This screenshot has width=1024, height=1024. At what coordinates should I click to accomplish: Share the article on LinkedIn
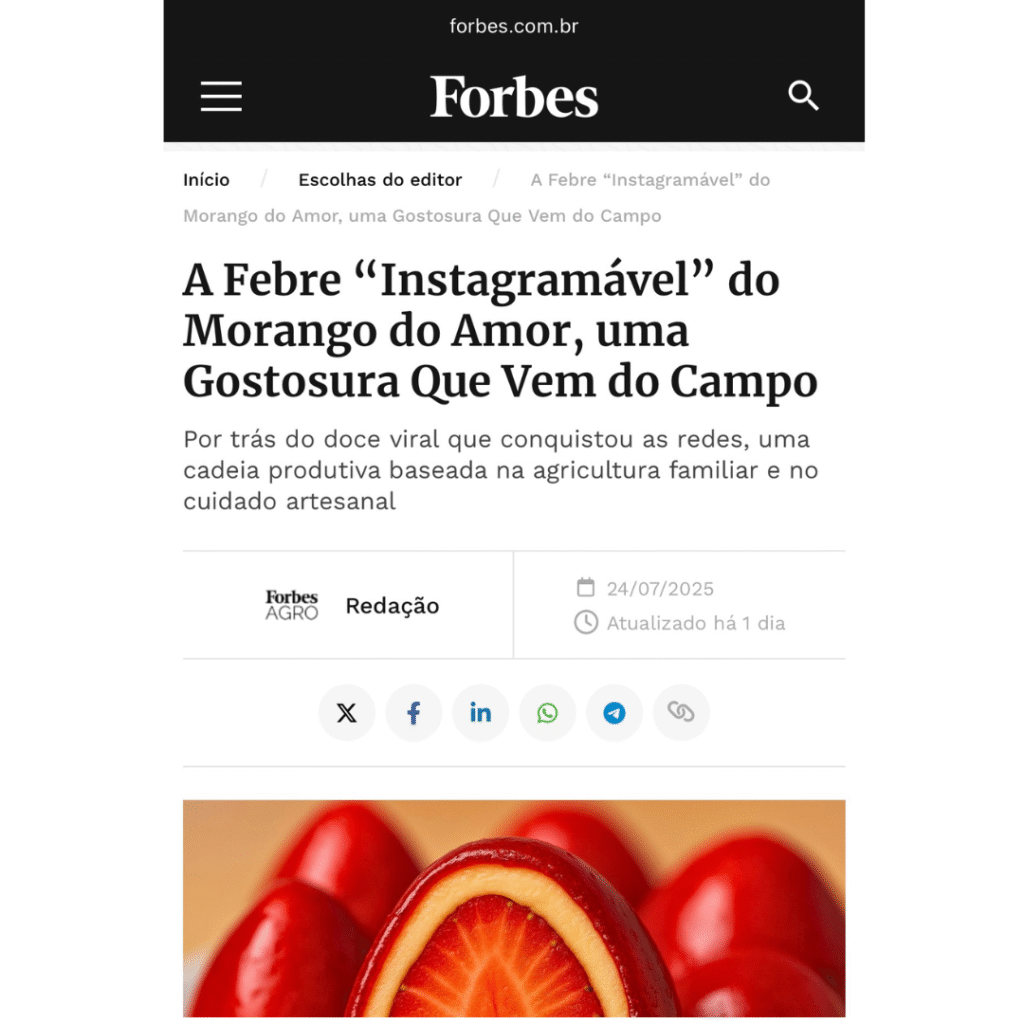(480, 713)
